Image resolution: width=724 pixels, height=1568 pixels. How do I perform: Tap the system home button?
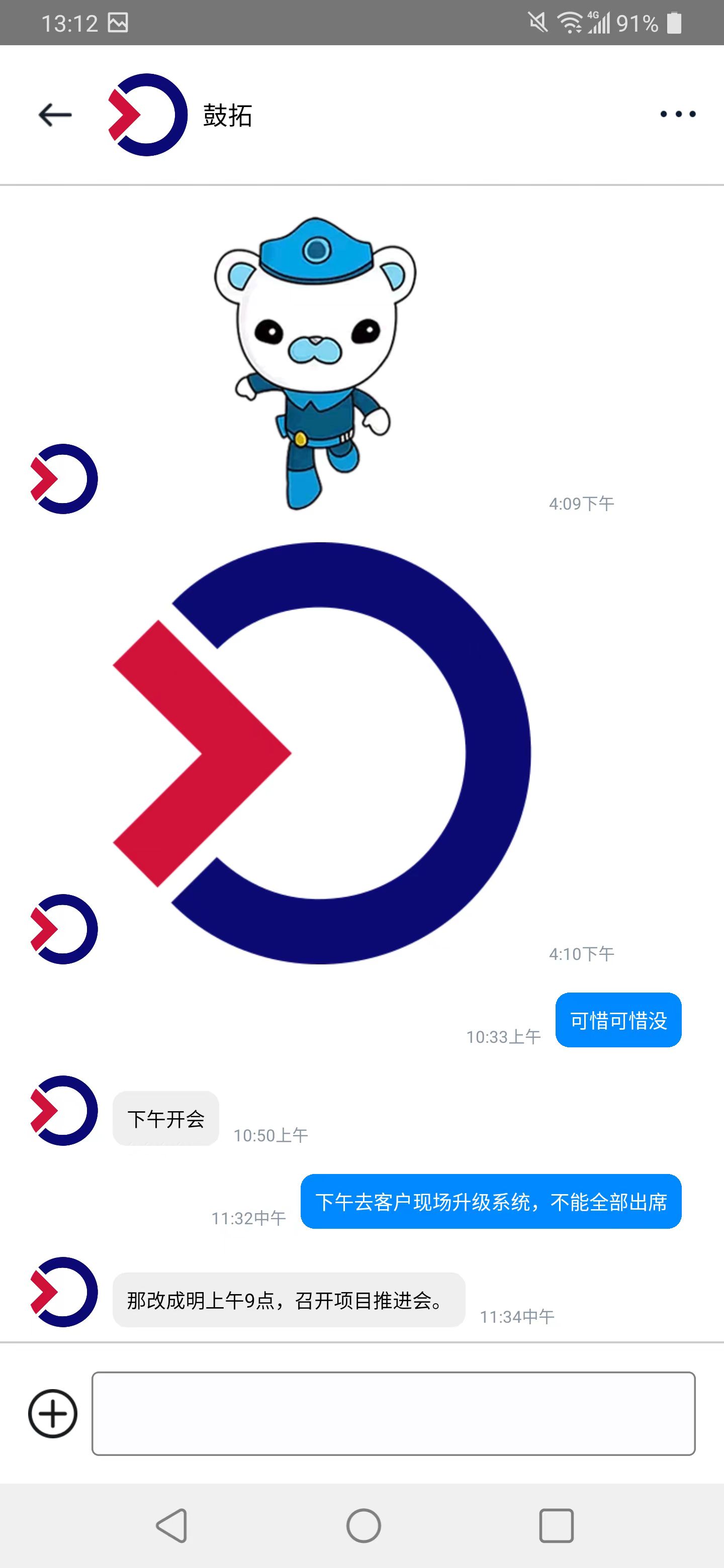(x=364, y=1526)
